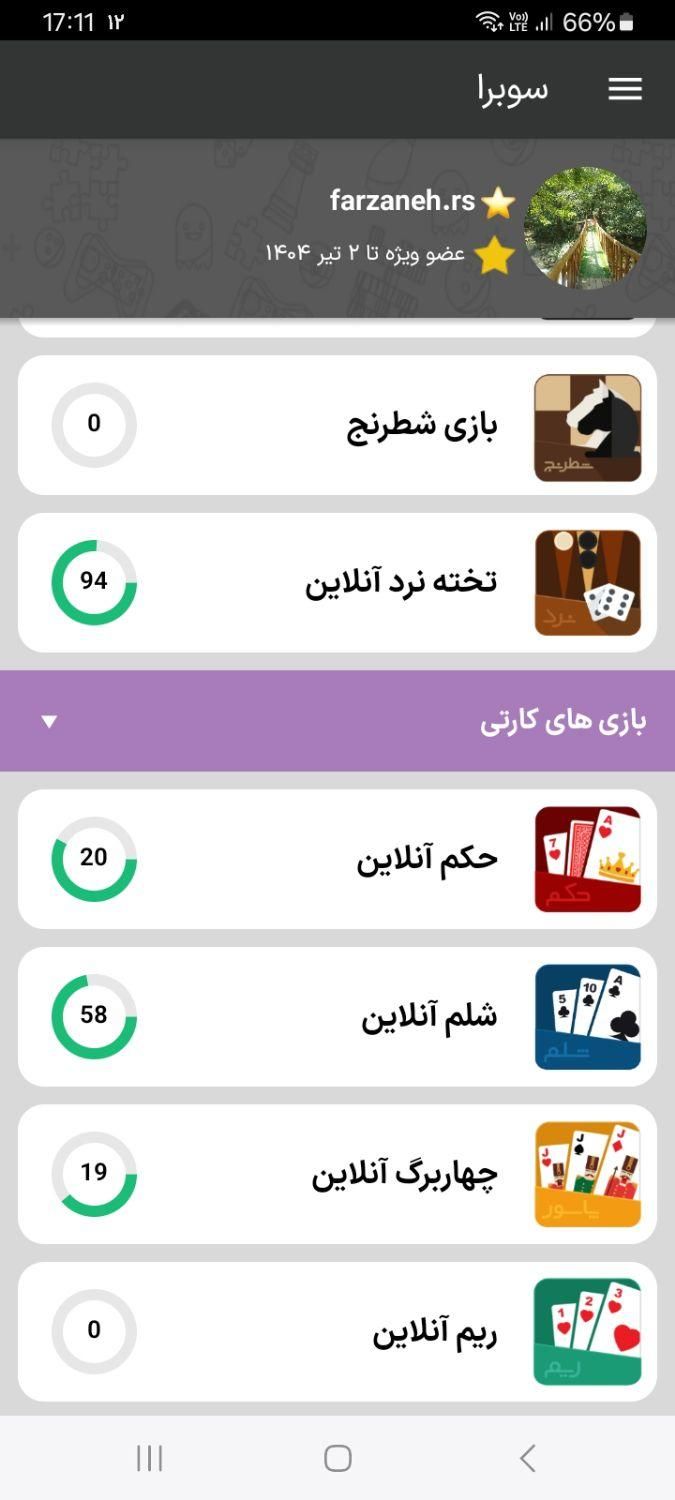The width and height of the screenshot is (675, 1500).
Task: Open farzaneh.rs profile picture
Action: tap(585, 228)
